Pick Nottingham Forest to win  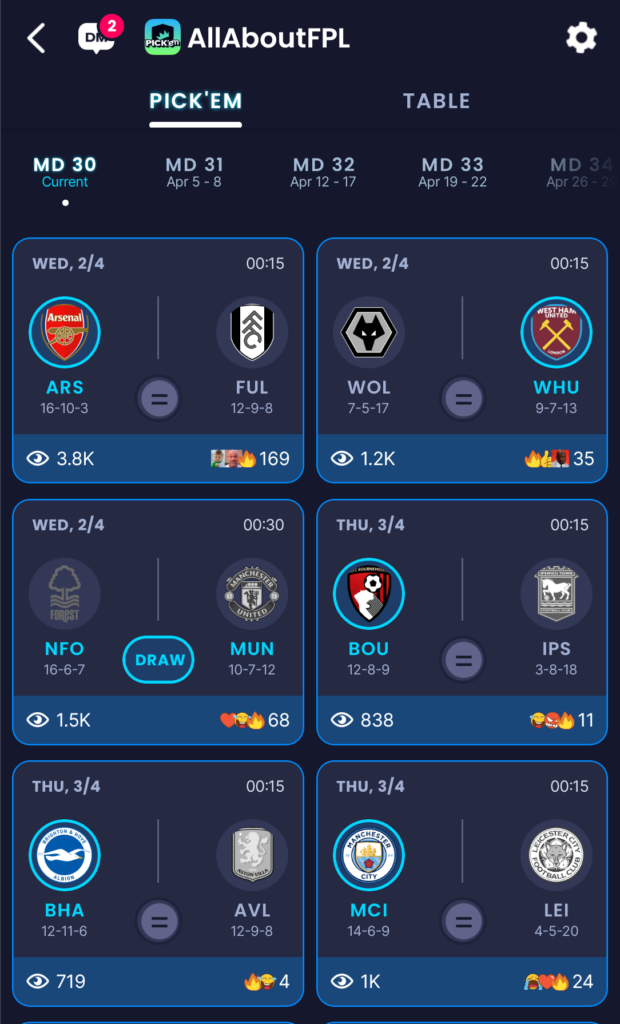pyautogui.click(x=65, y=594)
